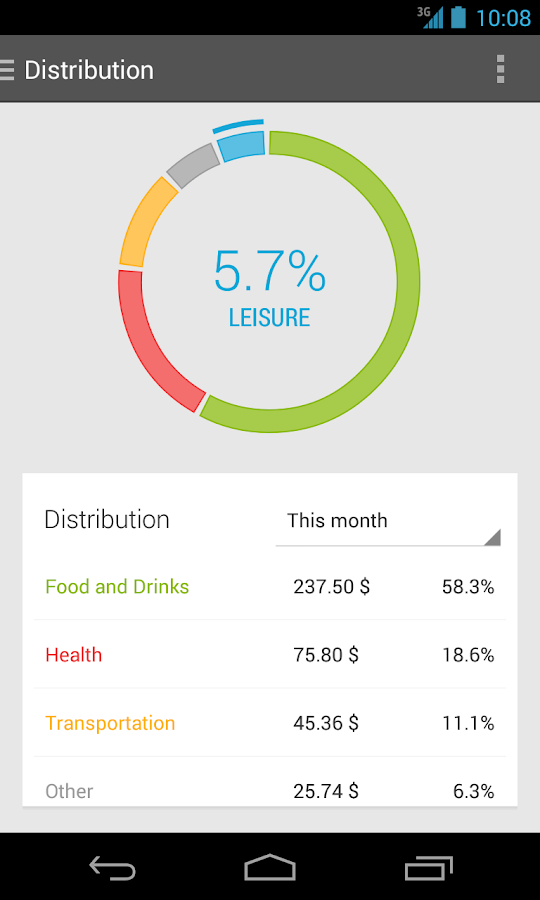540x900 pixels.
Task: Go back with the system back button
Action: (x=113, y=867)
